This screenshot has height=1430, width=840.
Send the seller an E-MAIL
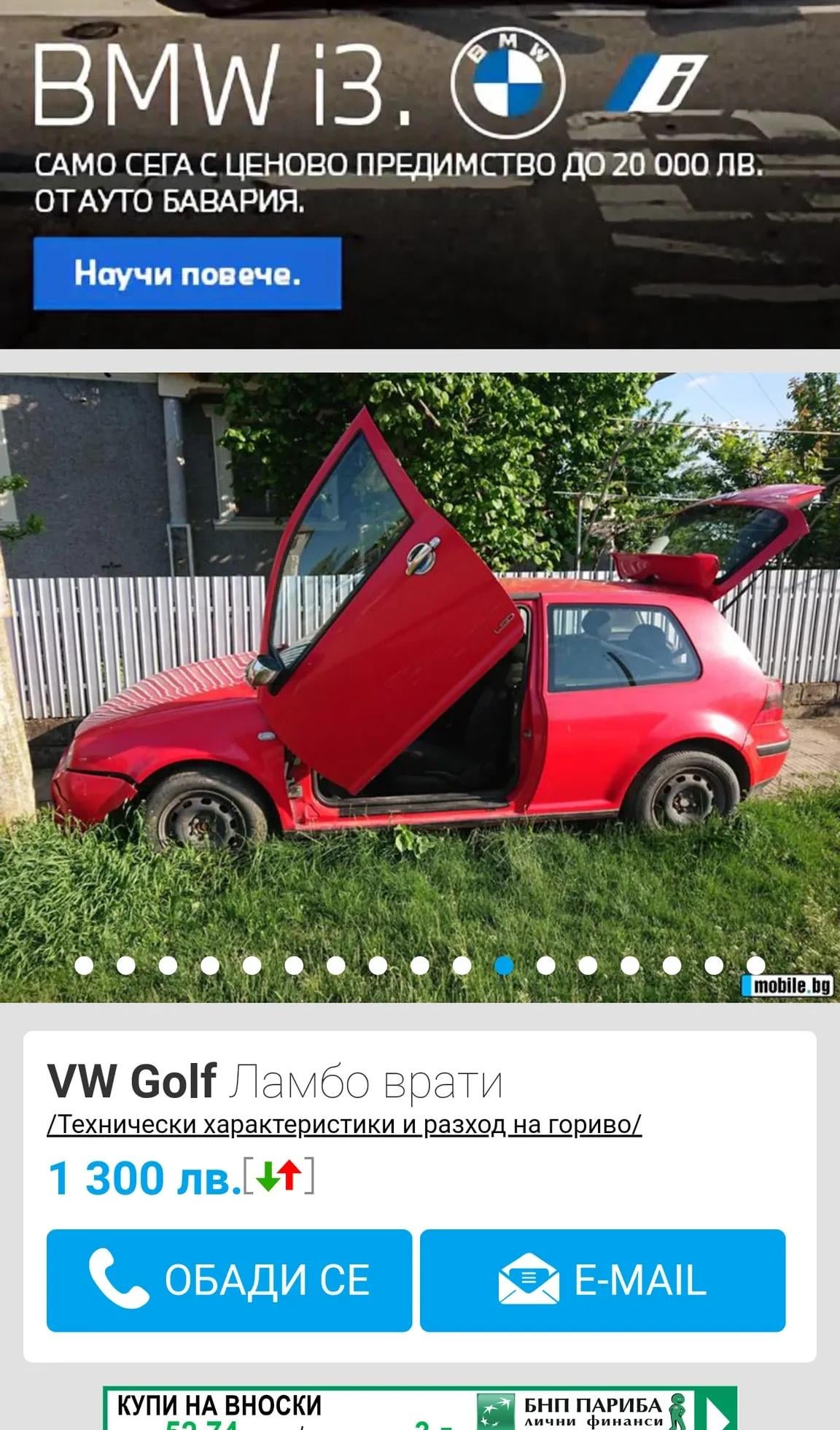tap(602, 1280)
